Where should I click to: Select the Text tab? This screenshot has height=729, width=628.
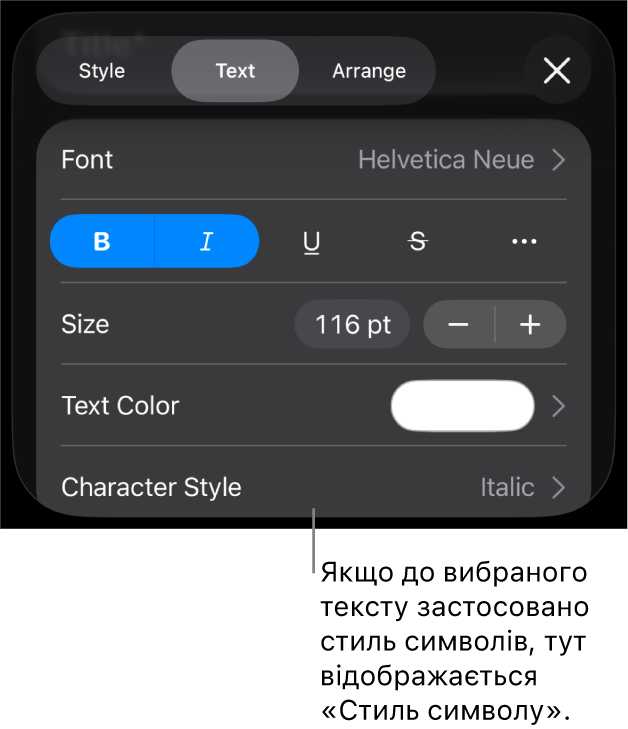point(235,71)
